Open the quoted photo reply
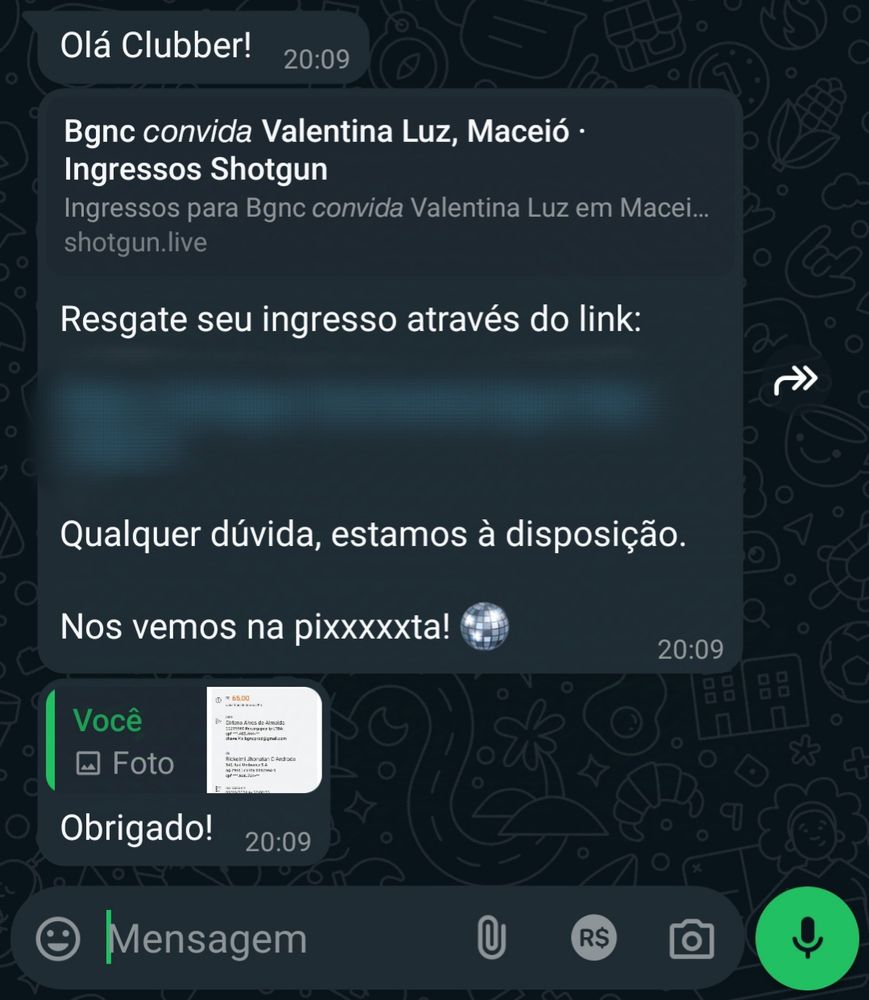869x1000 pixels. tap(187, 741)
